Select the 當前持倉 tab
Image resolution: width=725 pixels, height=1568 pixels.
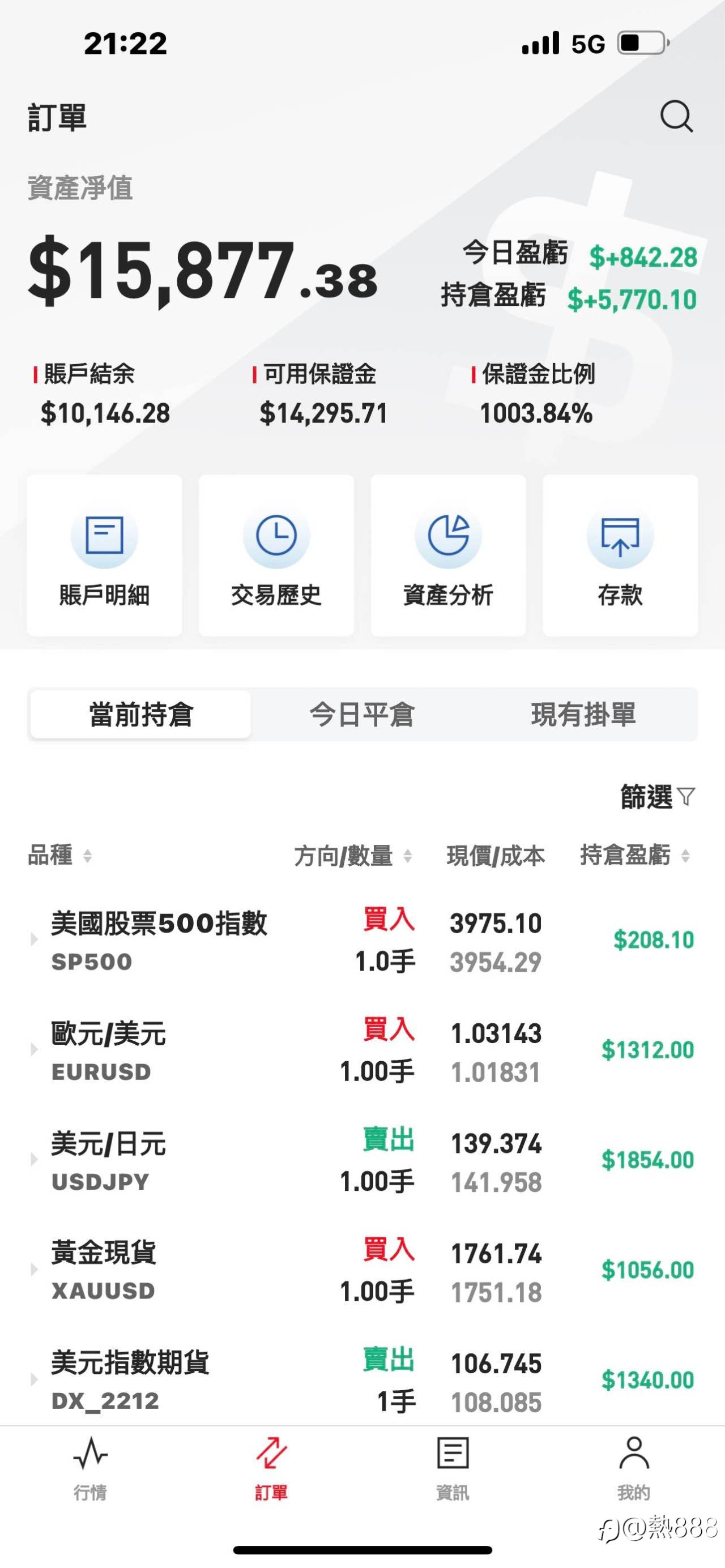pyautogui.click(x=140, y=714)
